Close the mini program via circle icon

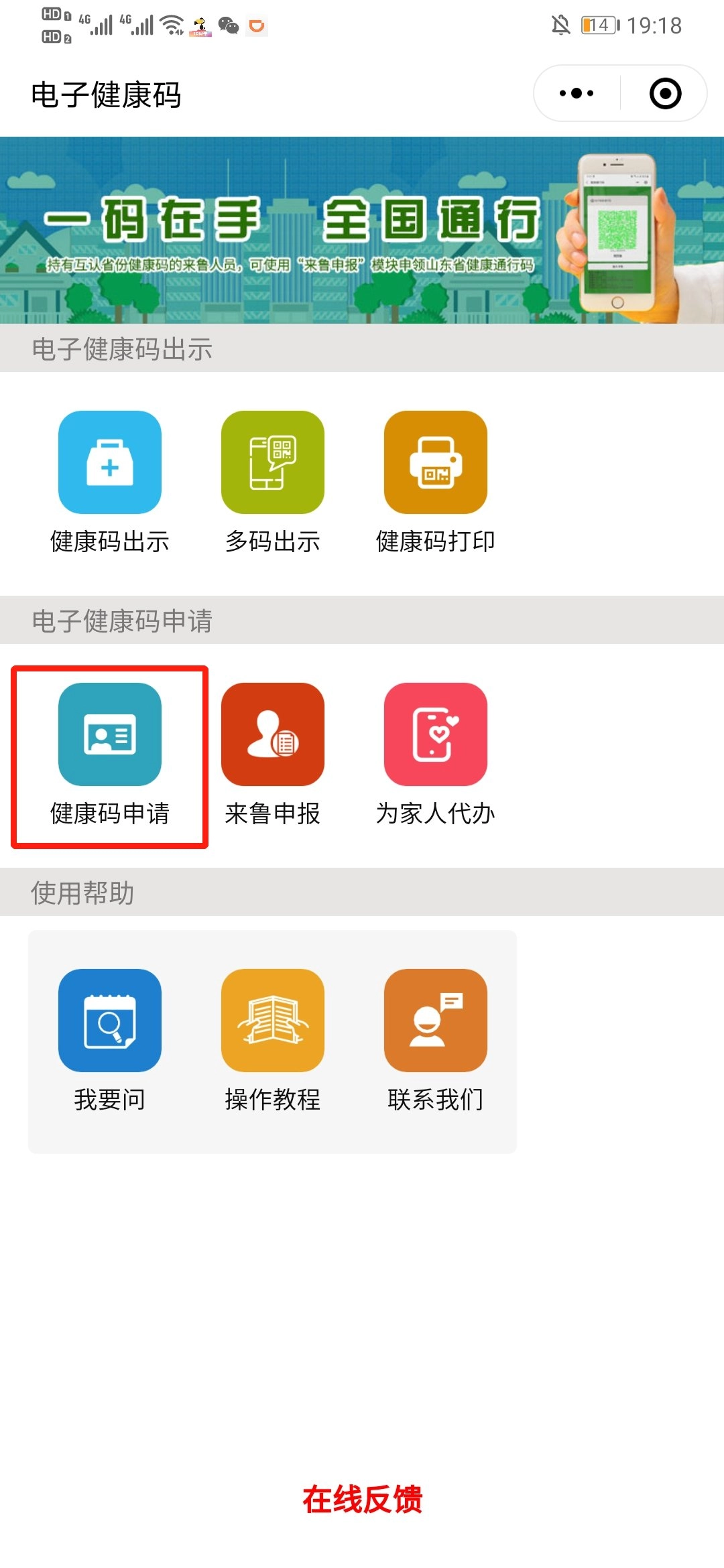tap(665, 93)
